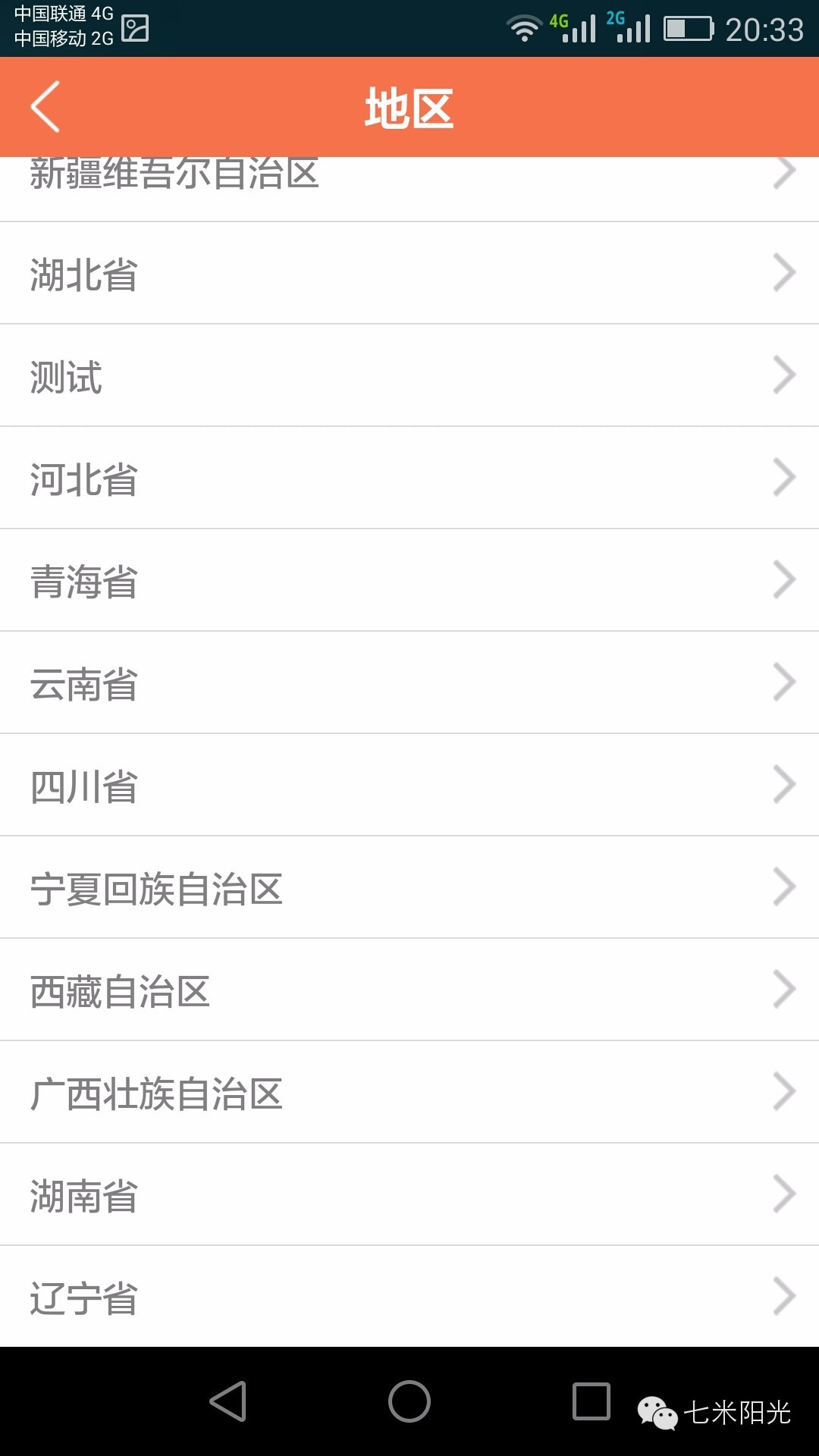Tap the 四川省 row
Image resolution: width=819 pixels, height=1456 pixels.
409,786
